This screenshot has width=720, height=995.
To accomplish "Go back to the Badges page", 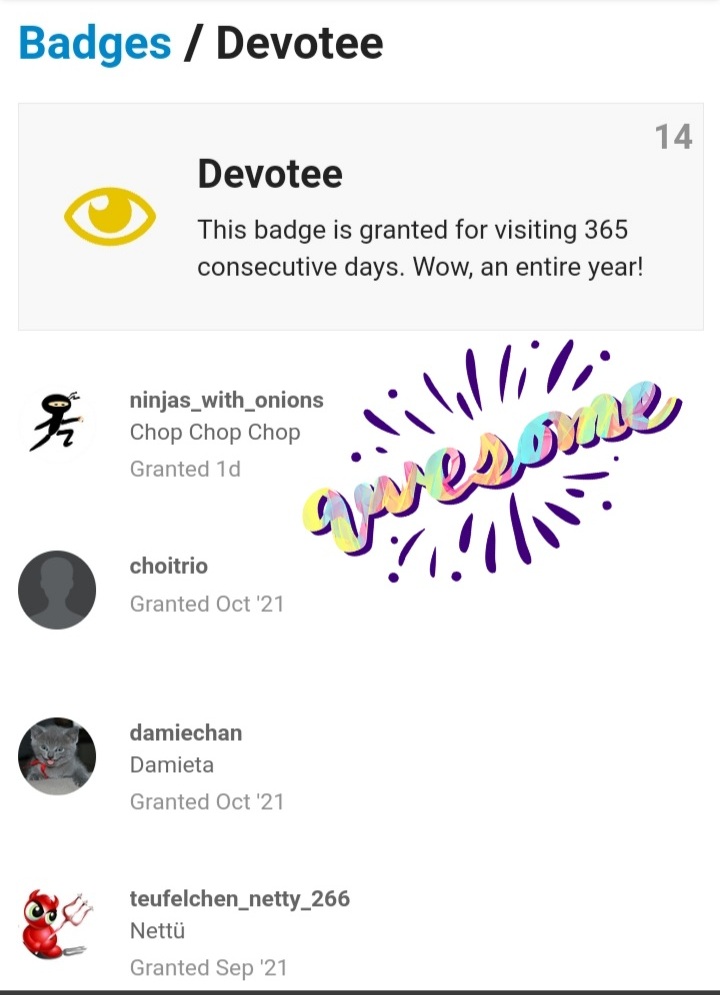I will [95, 44].
